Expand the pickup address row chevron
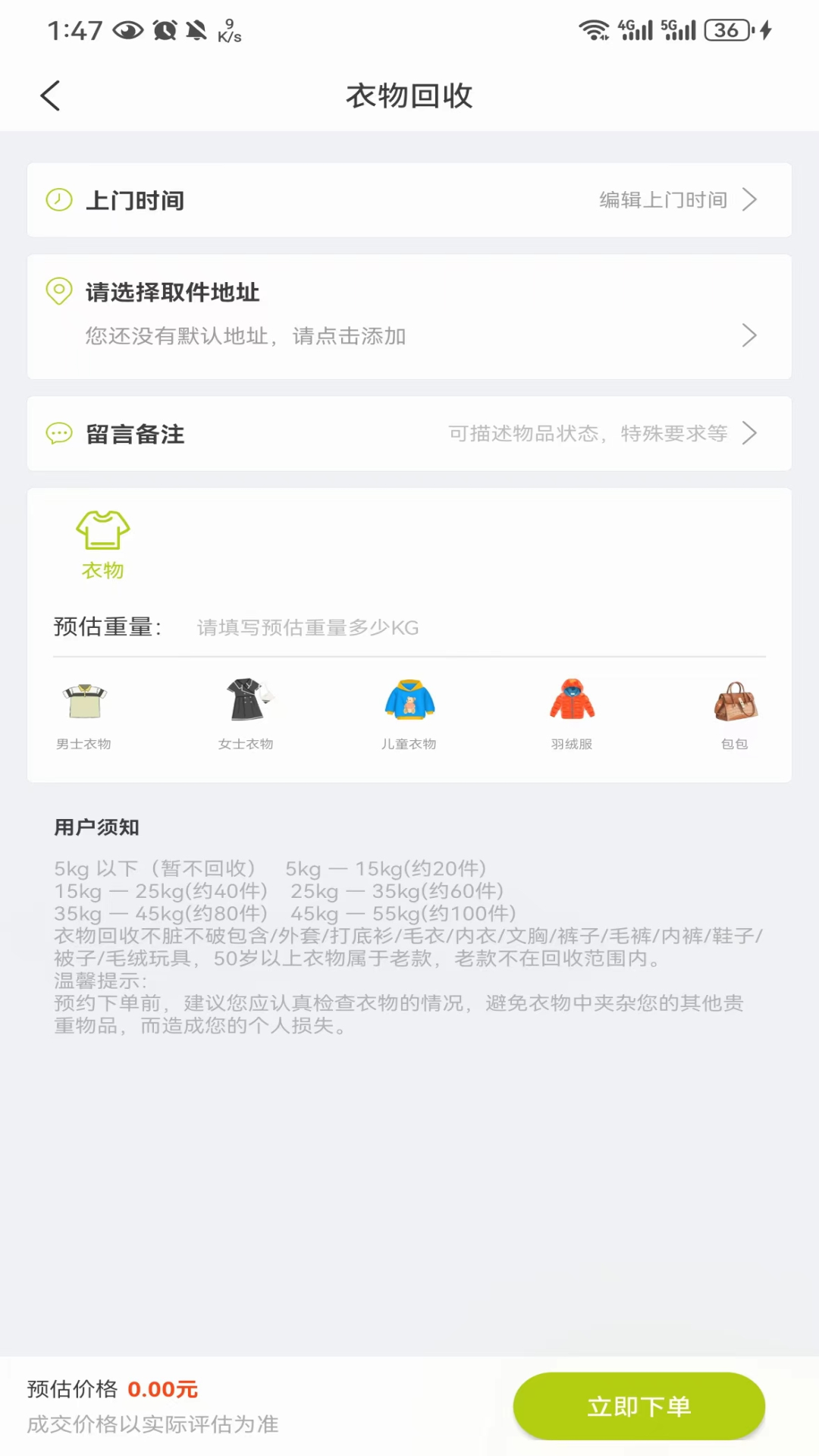The width and height of the screenshot is (819, 1456). [750, 335]
